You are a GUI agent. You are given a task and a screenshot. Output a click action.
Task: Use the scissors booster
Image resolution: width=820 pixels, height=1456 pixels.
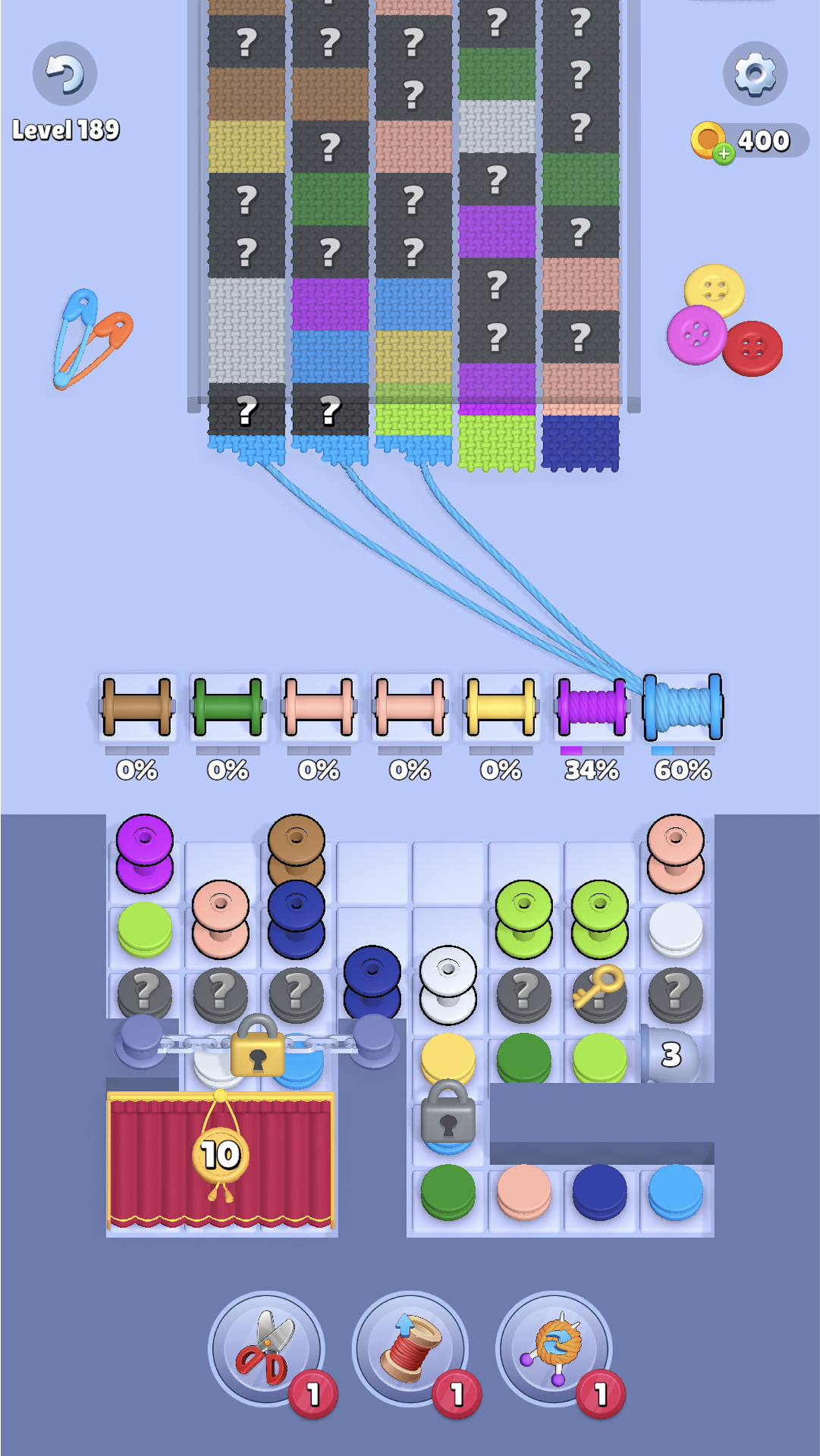[x=266, y=1349]
